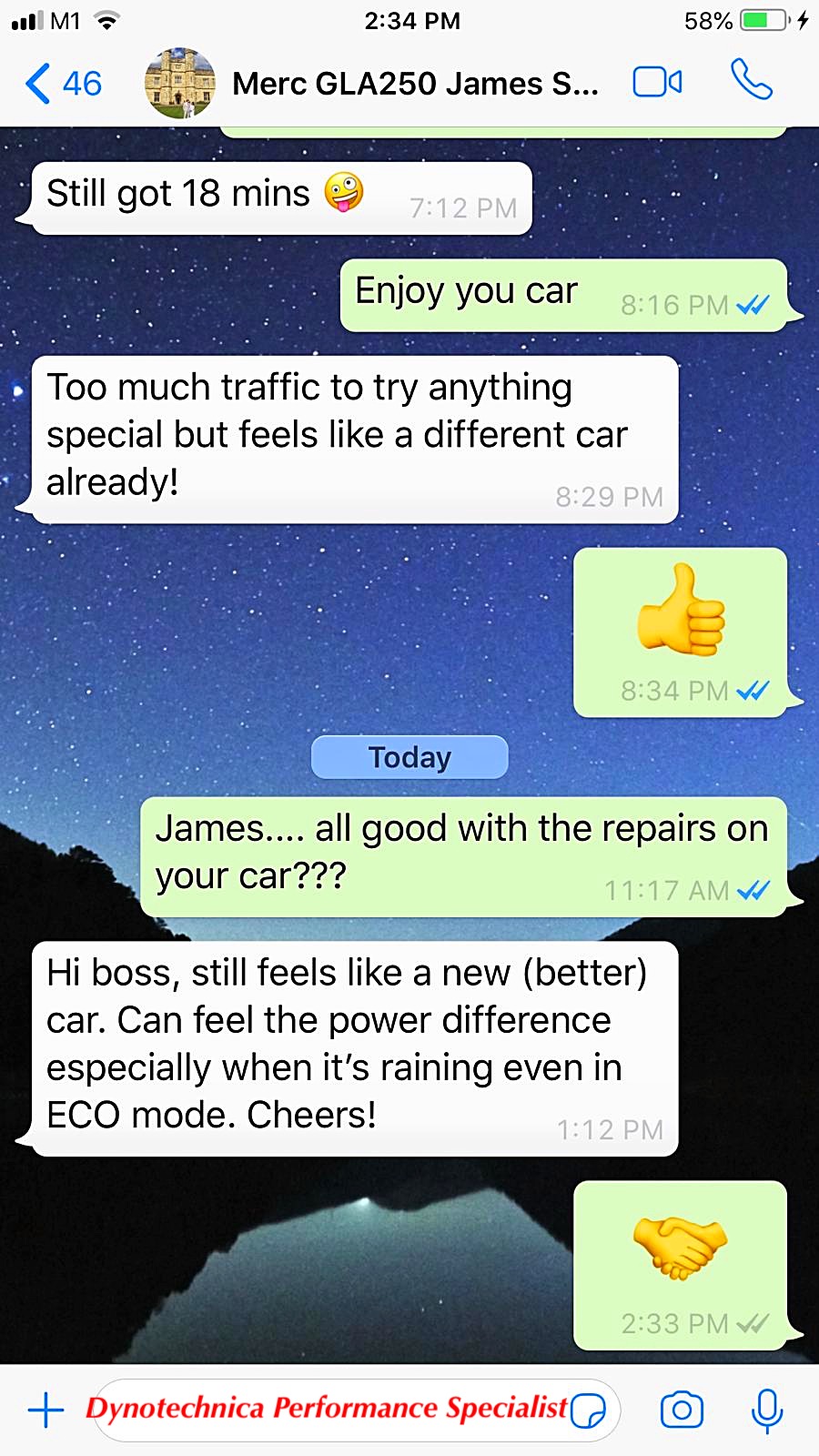Viewport: 819px width, 1456px height.
Task: Tap the microphone voice message icon
Action: pyautogui.click(x=767, y=1410)
